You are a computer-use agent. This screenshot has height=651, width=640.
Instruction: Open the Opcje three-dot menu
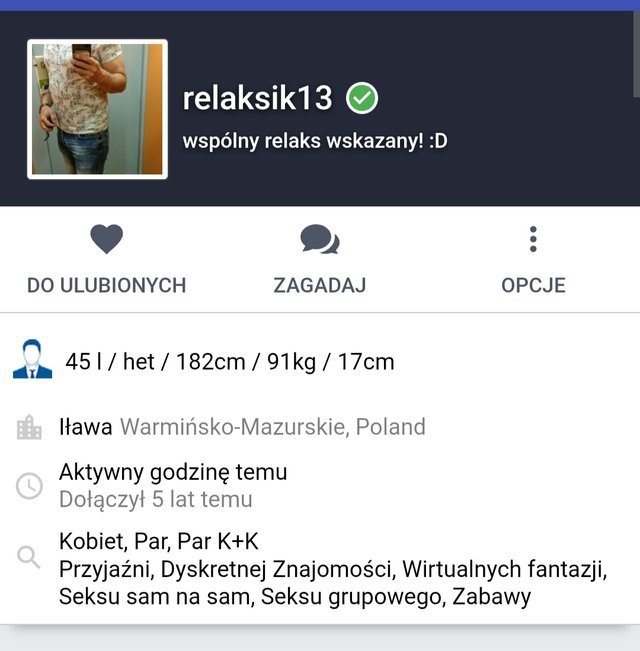533,258
